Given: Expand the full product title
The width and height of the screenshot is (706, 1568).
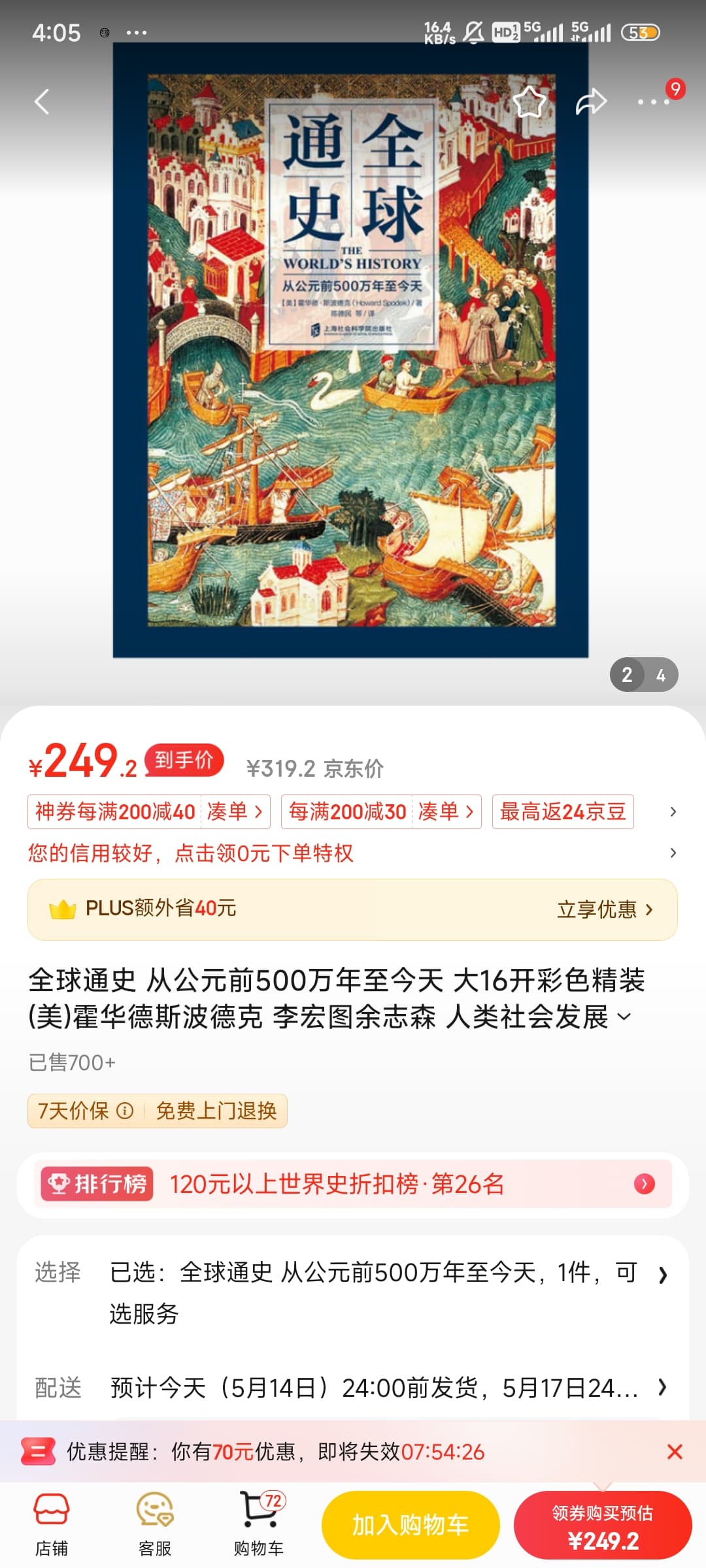Looking at the screenshot, I should pyautogui.click(x=625, y=1017).
